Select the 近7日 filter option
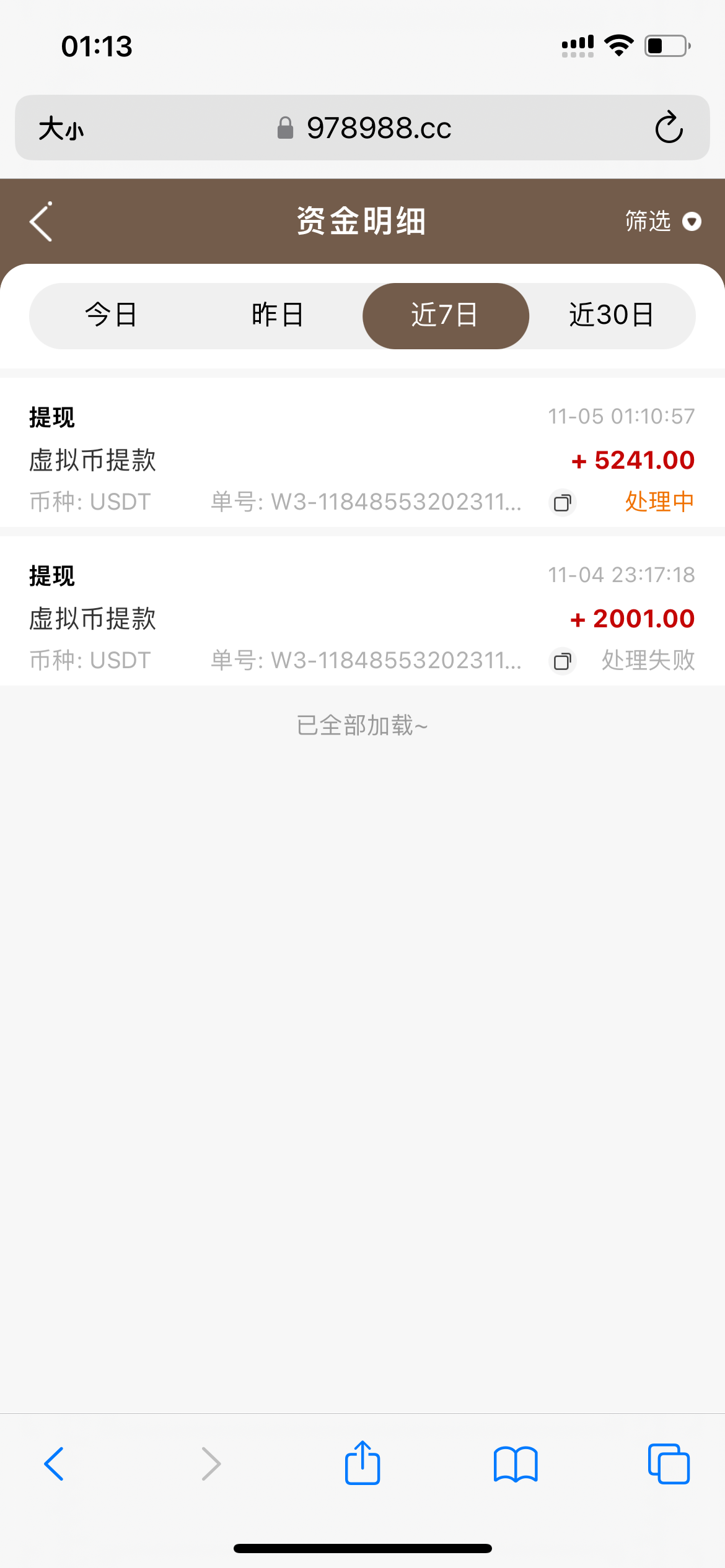Image resolution: width=725 pixels, height=1568 pixels. (x=445, y=316)
